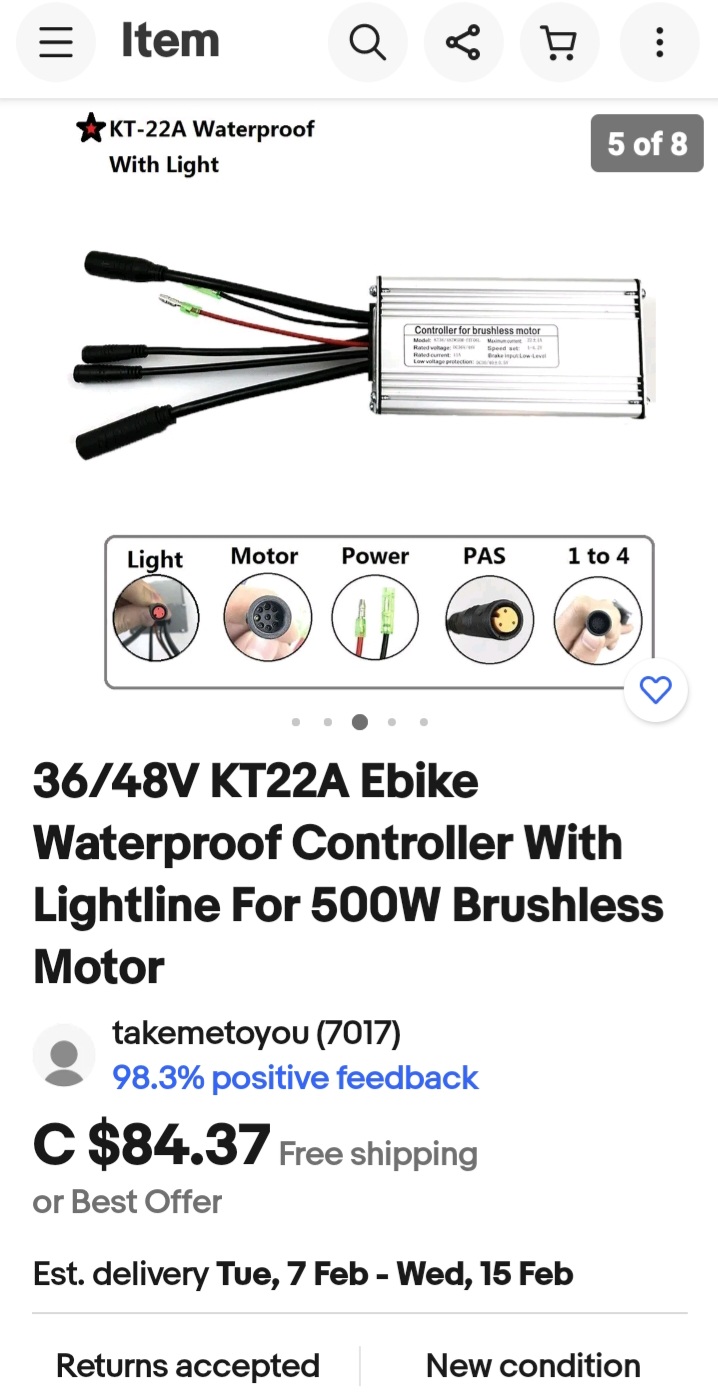
Task: Search for items with the magnifier icon
Action: (367, 42)
